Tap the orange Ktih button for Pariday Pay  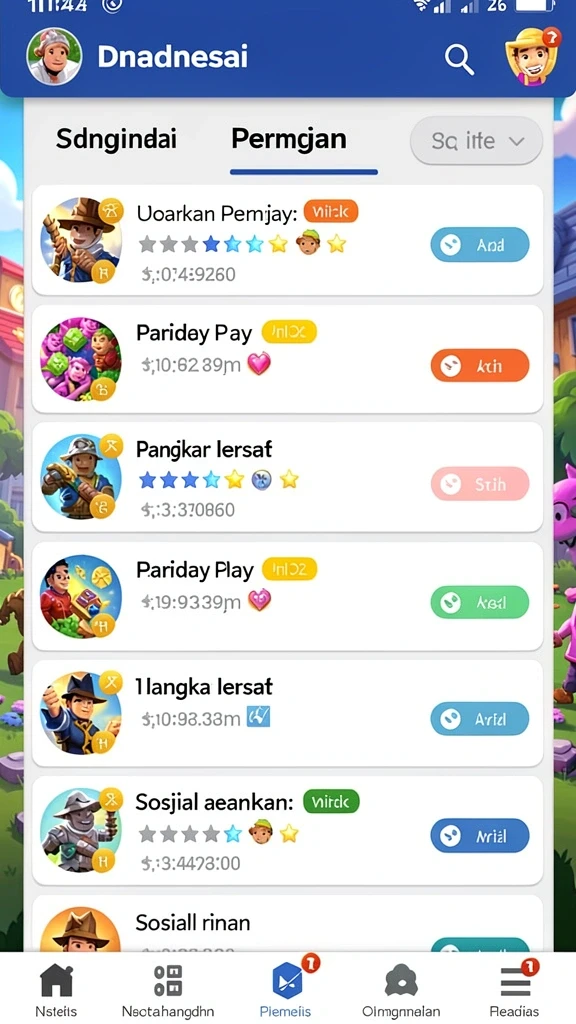pyautogui.click(x=479, y=366)
